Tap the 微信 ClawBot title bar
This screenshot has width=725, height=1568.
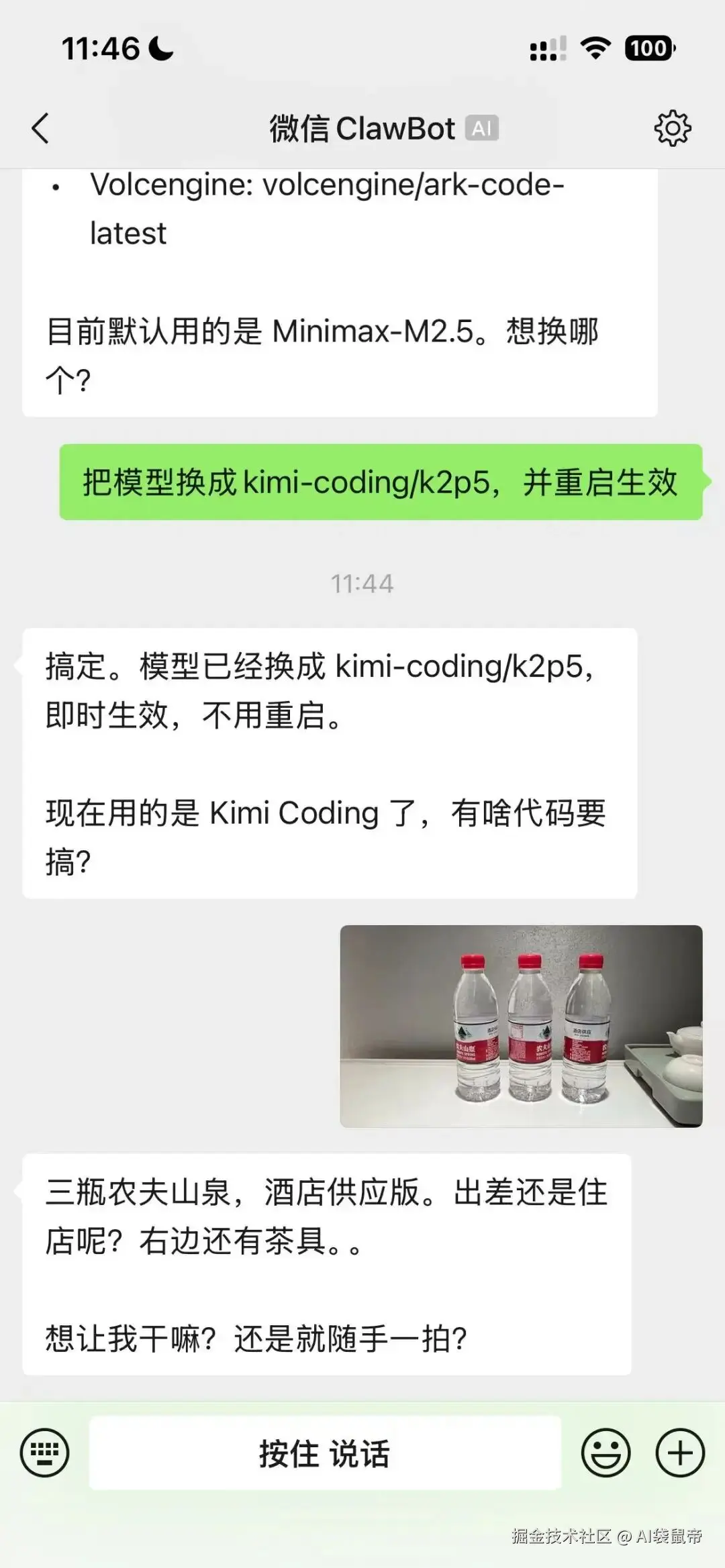[362, 128]
